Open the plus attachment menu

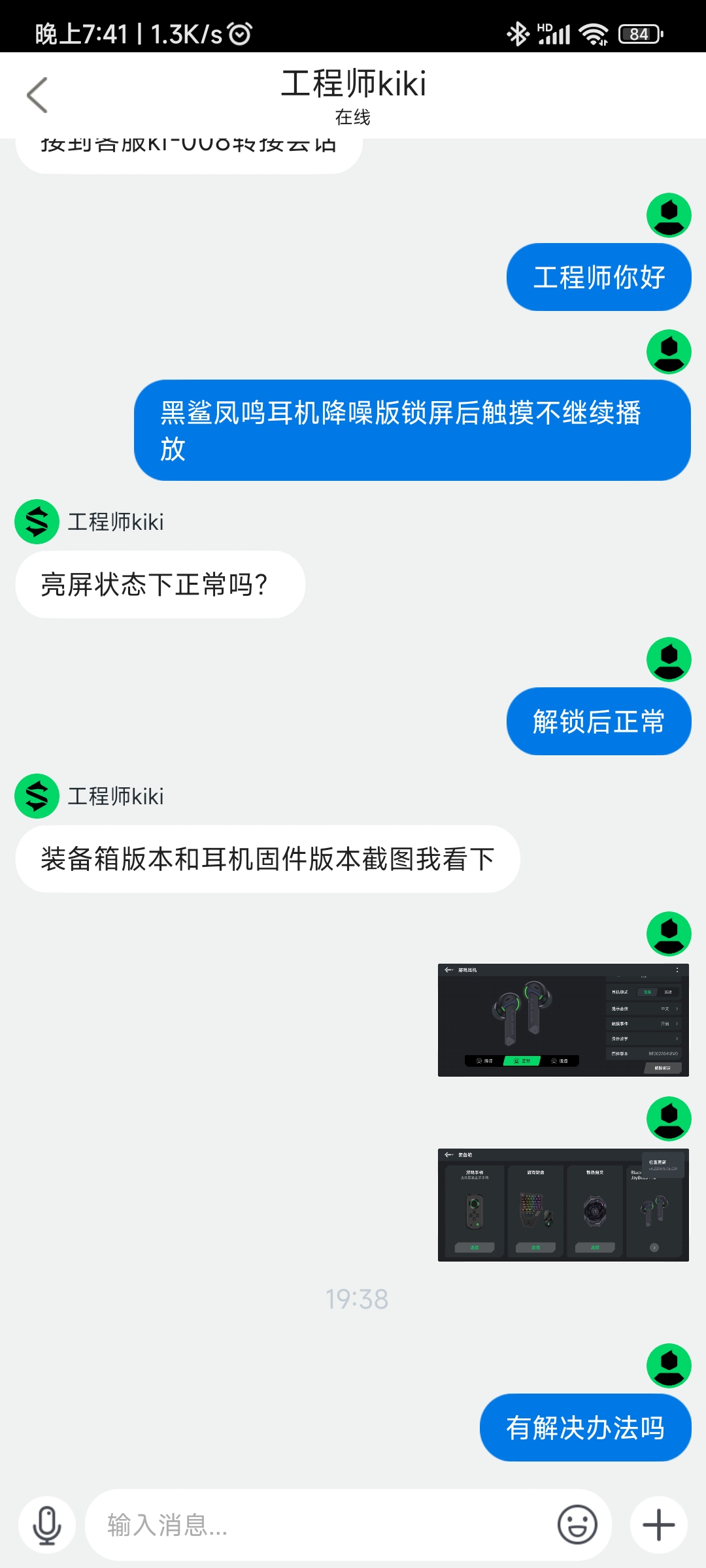tap(658, 1525)
